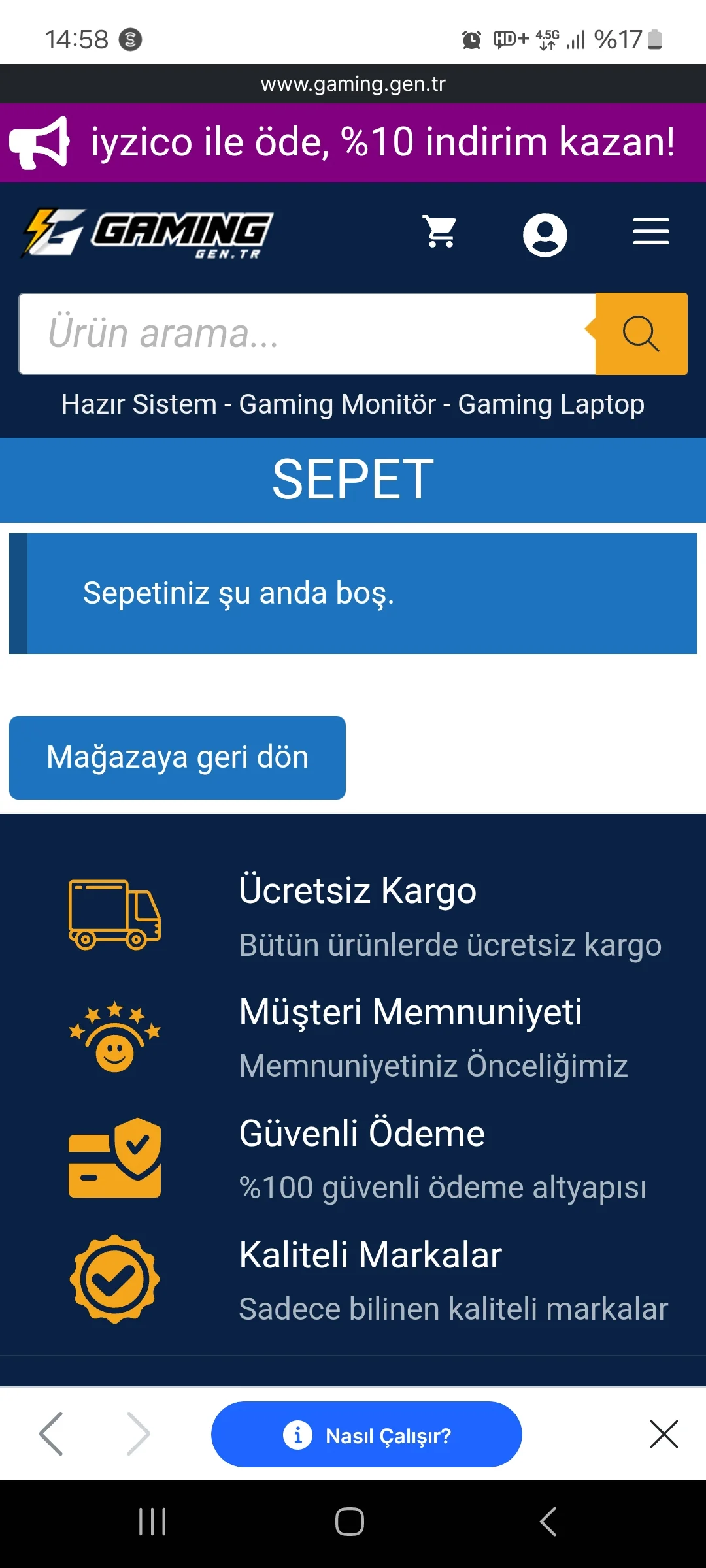Go back to previous web page

tap(52, 1434)
